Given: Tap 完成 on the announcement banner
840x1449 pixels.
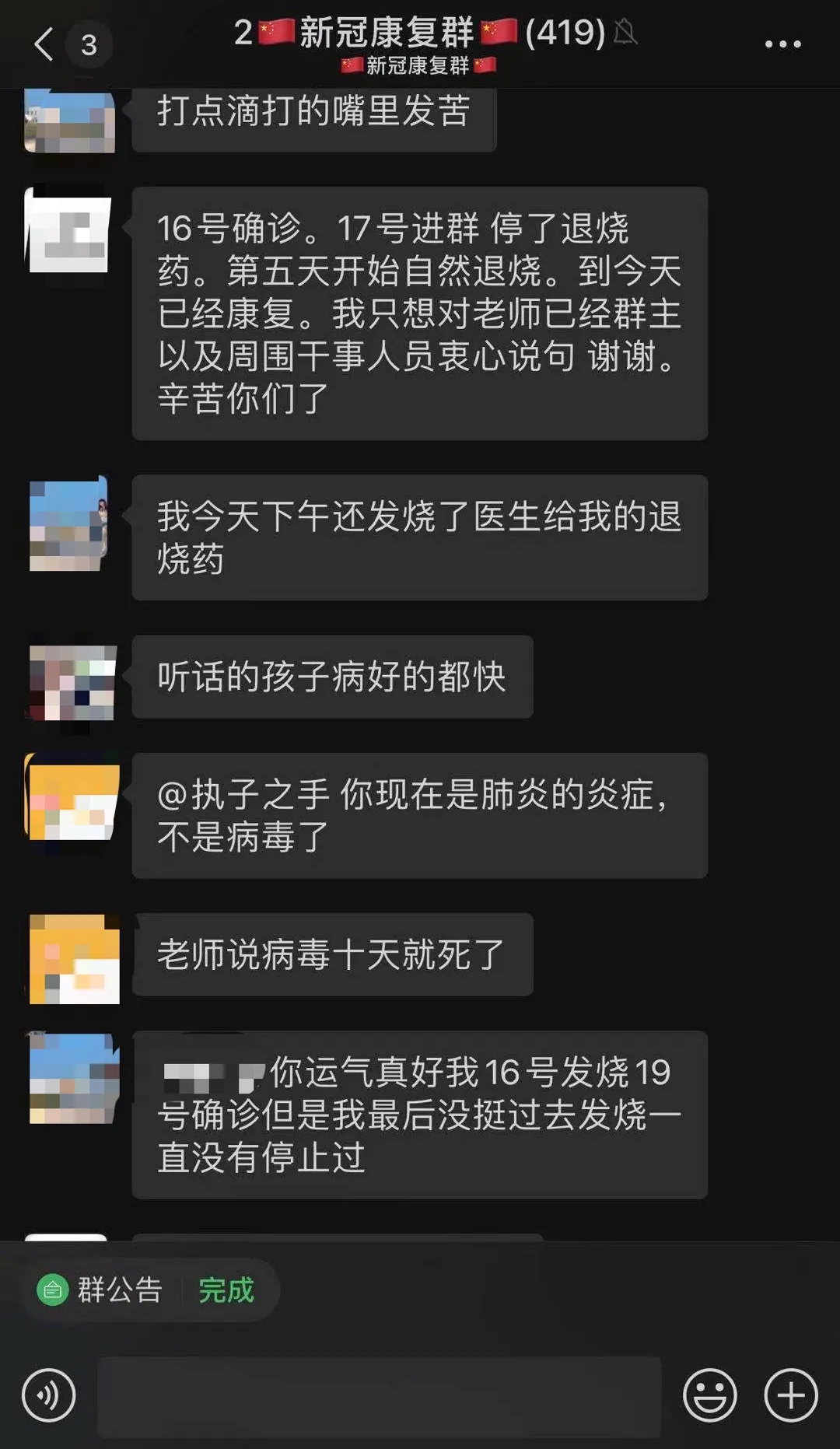Looking at the screenshot, I should [x=226, y=1290].
